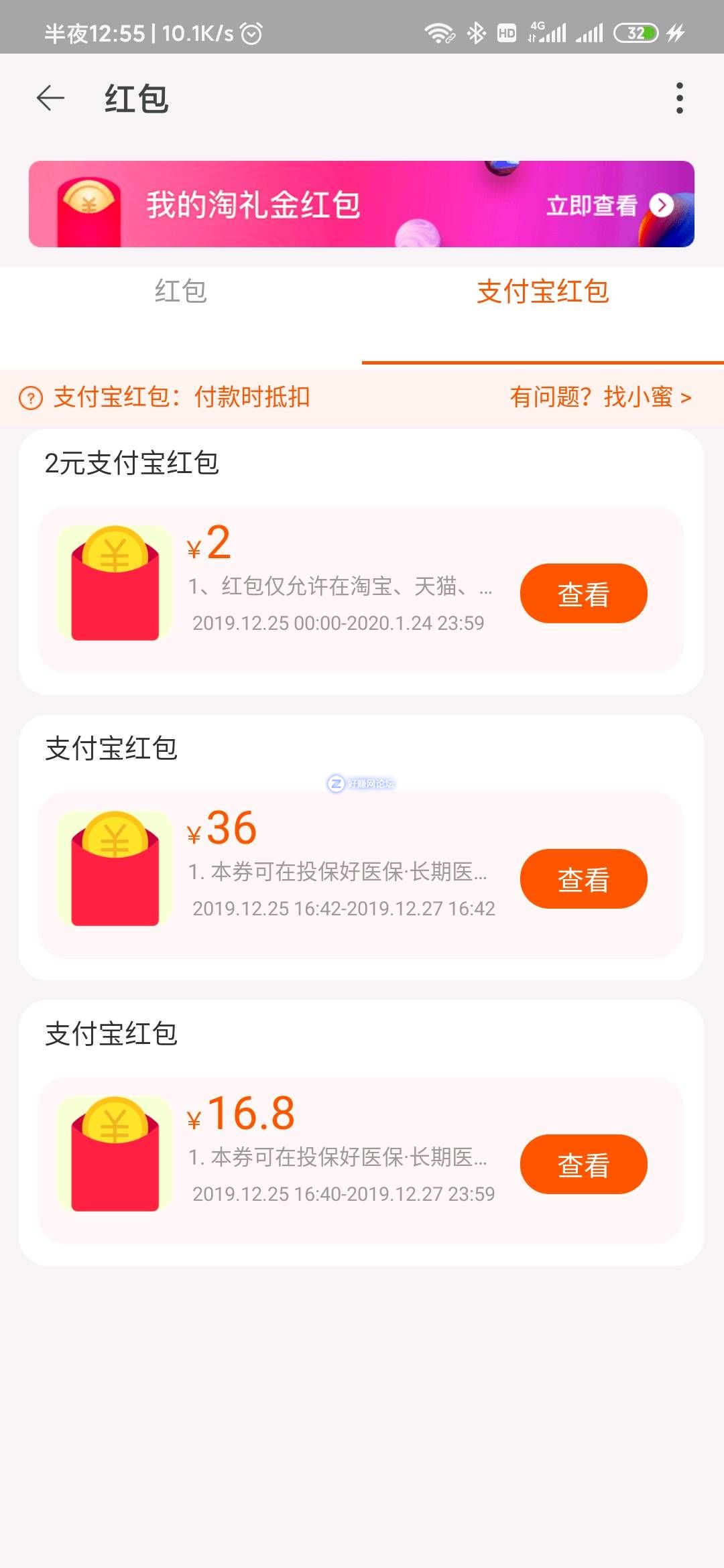Tap 有问题？找小蜜 help link
The width and height of the screenshot is (724, 1568).
coord(600,397)
